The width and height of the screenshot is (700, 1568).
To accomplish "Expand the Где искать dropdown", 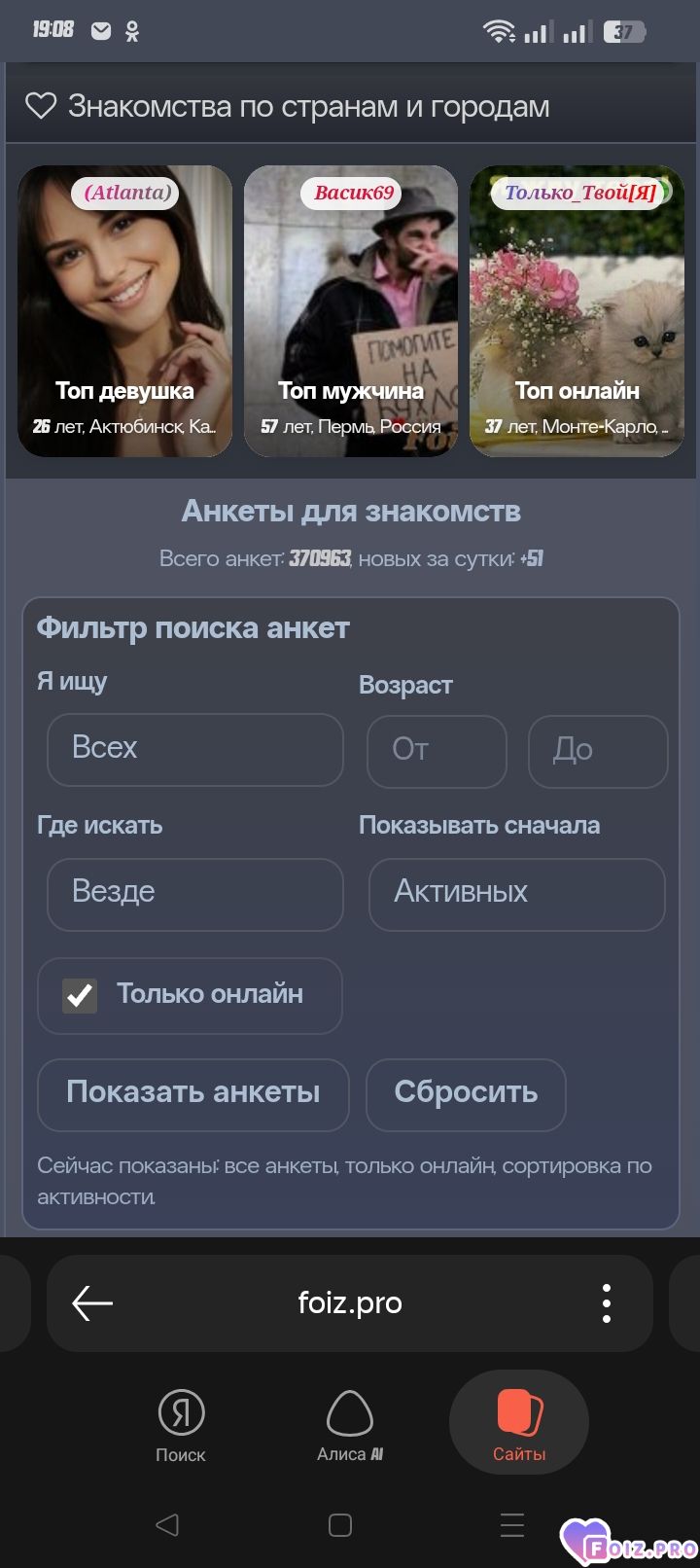I will click(x=194, y=893).
